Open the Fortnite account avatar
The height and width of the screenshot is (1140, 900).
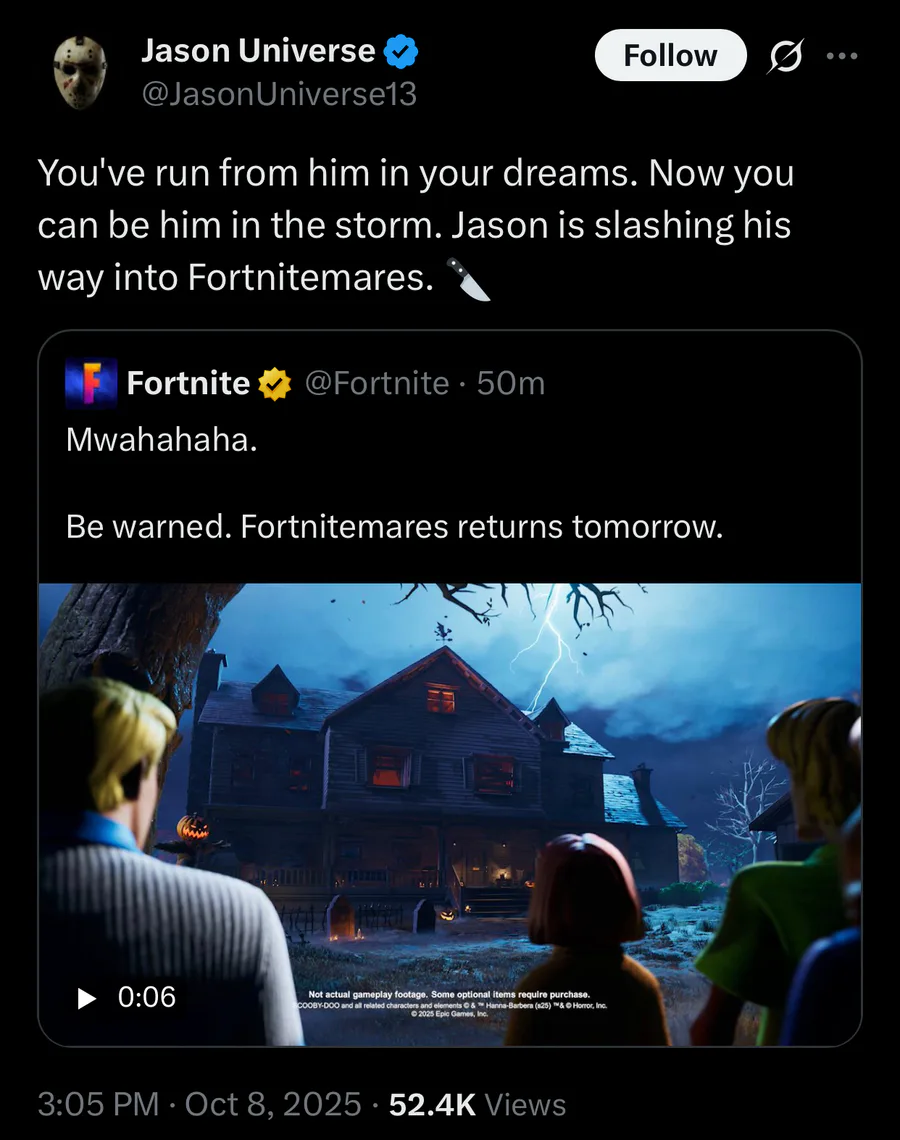pos(91,383)
